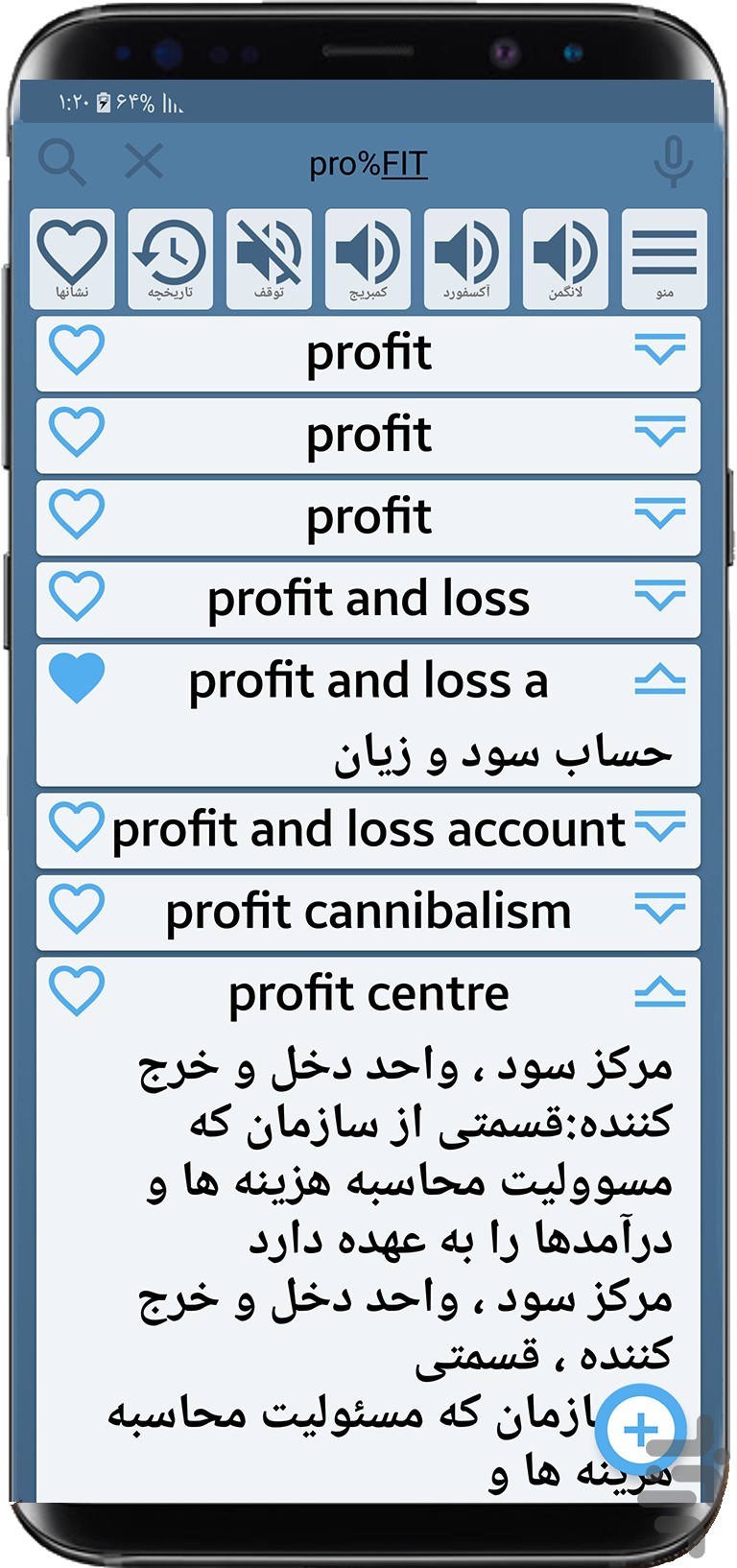The image size is (737, 1568).
Task: Play Longman (لانگمن) pronunciation
Action: pyautogui.click(x=566, y=259)
